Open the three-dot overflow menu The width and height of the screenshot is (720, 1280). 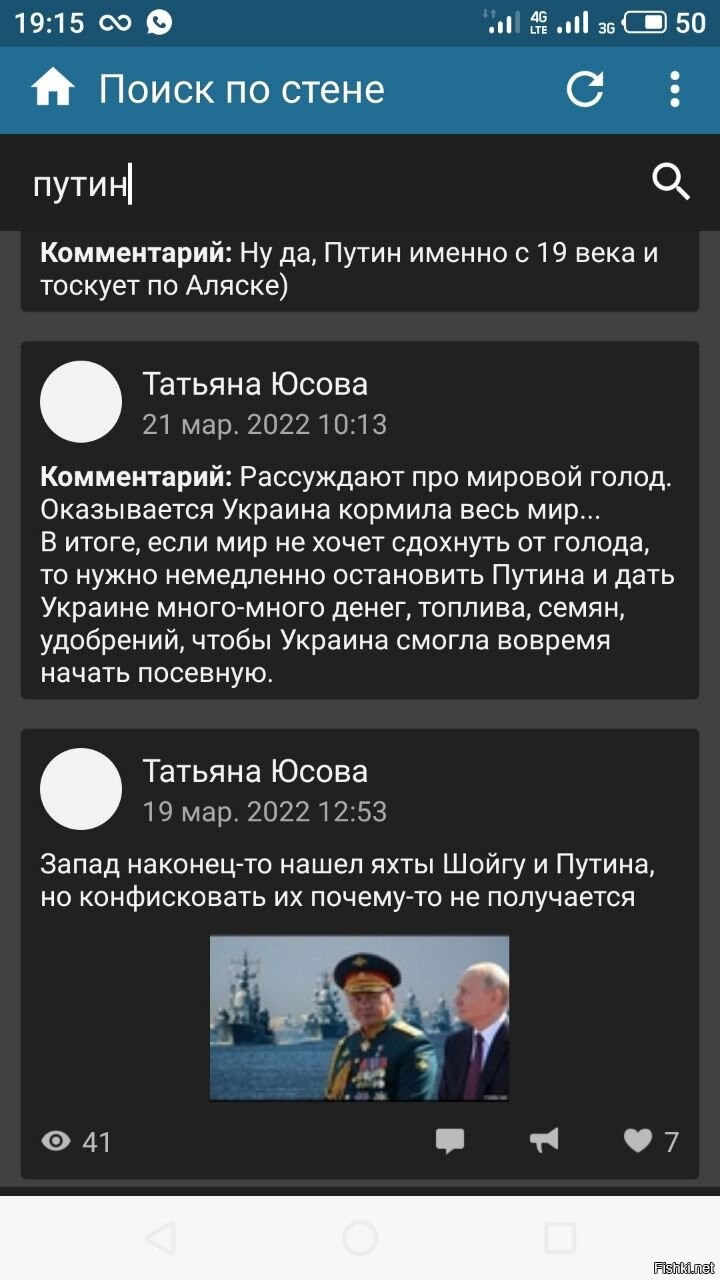click(675, 89)
